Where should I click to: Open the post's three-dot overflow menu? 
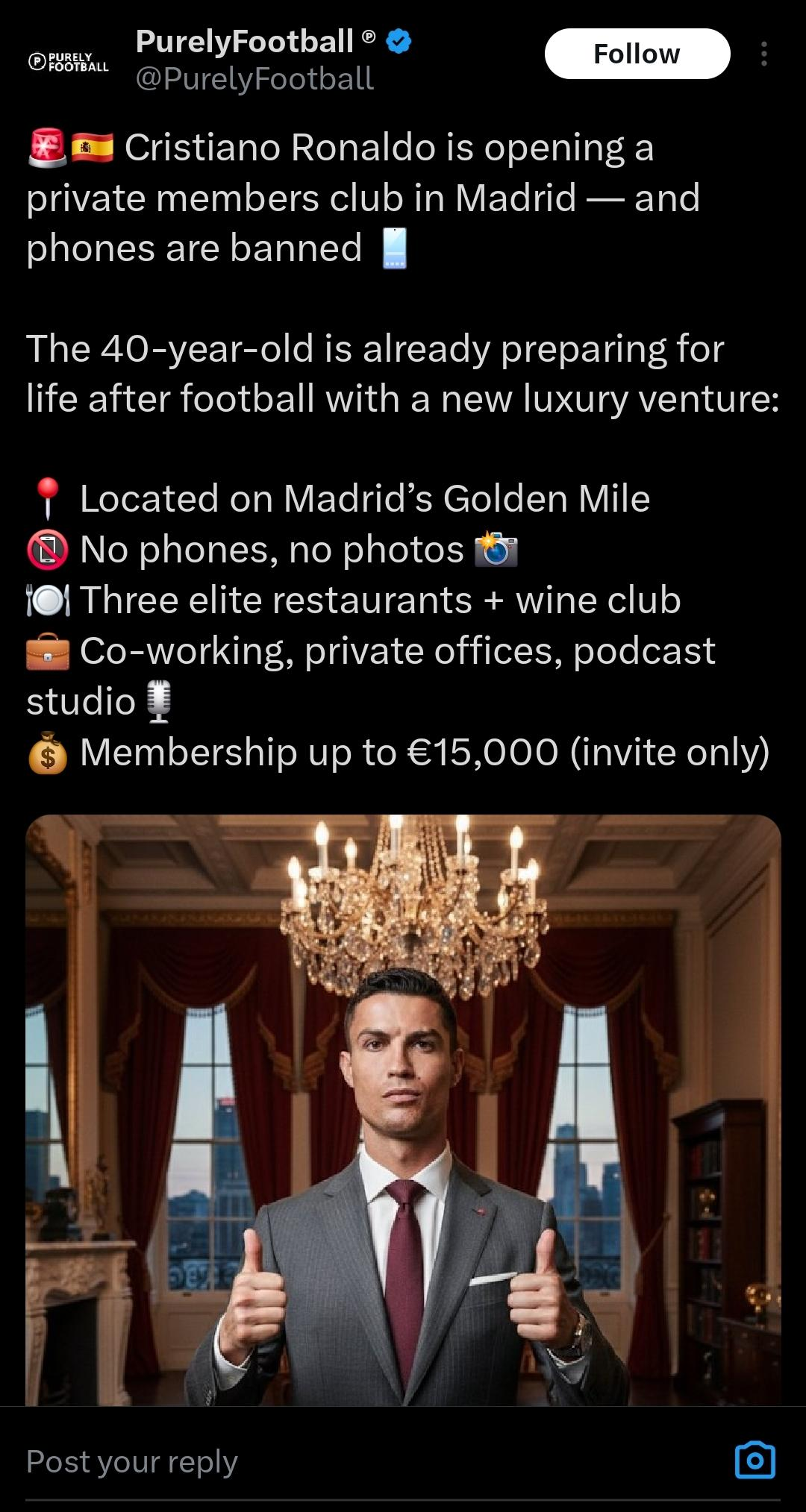[763, 54]
